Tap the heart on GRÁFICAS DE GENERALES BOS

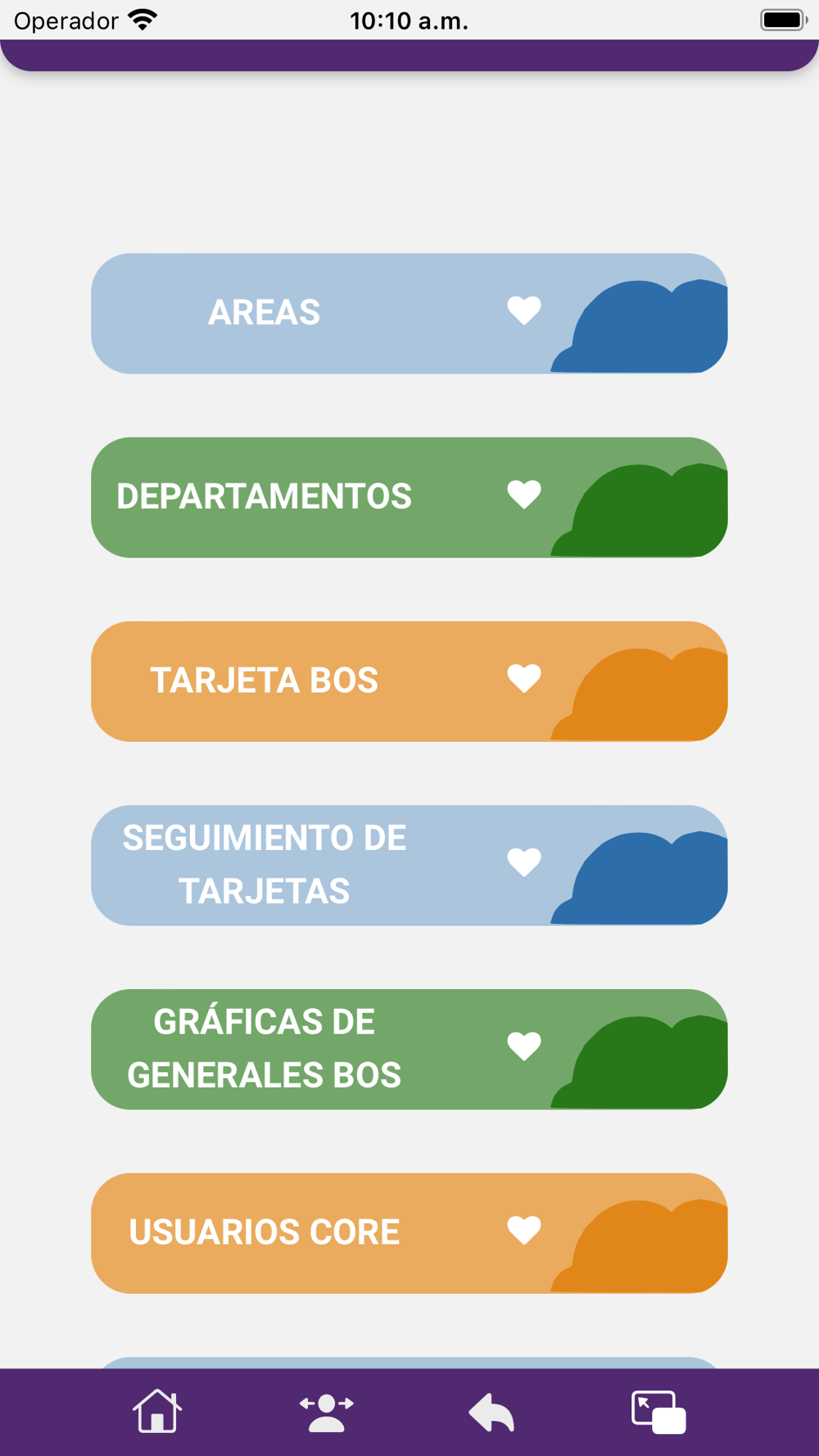tap(524, 1046)
